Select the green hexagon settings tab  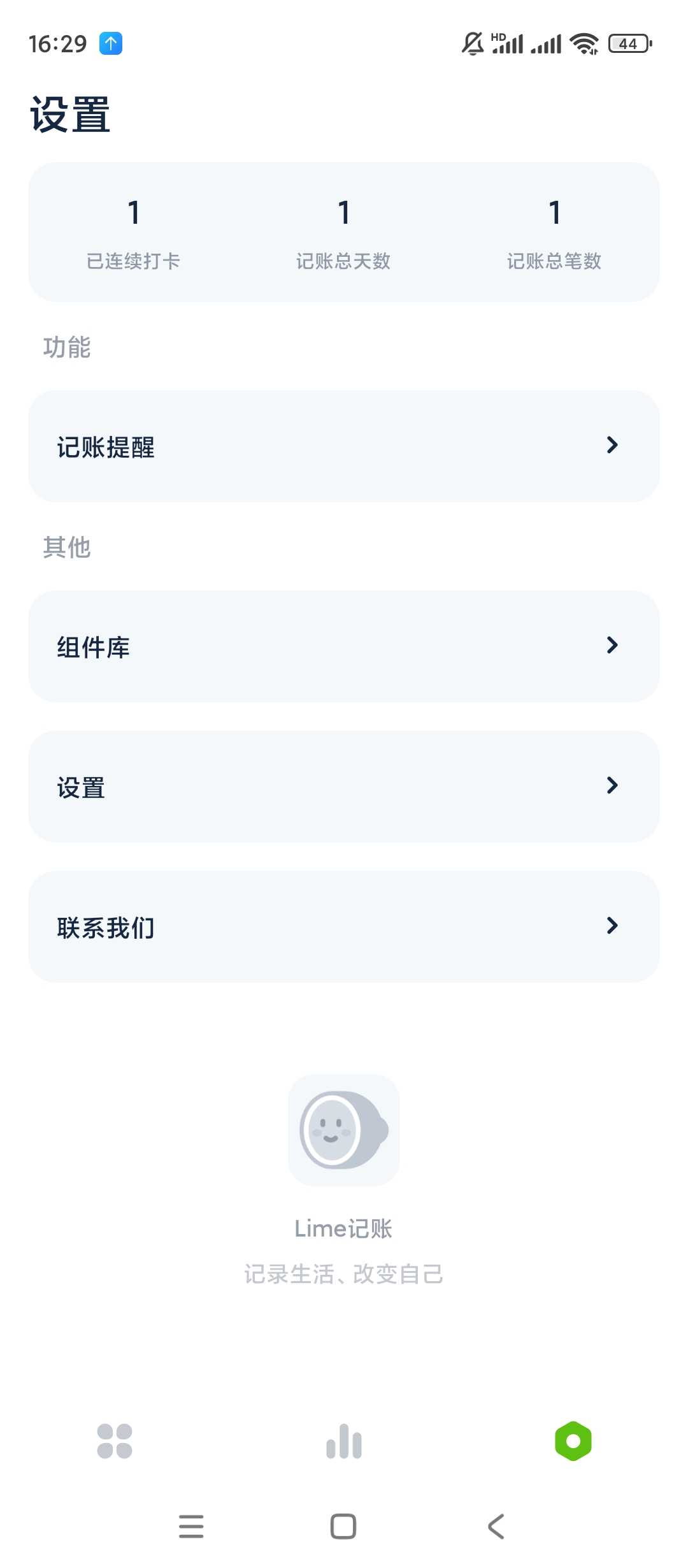573,1441
